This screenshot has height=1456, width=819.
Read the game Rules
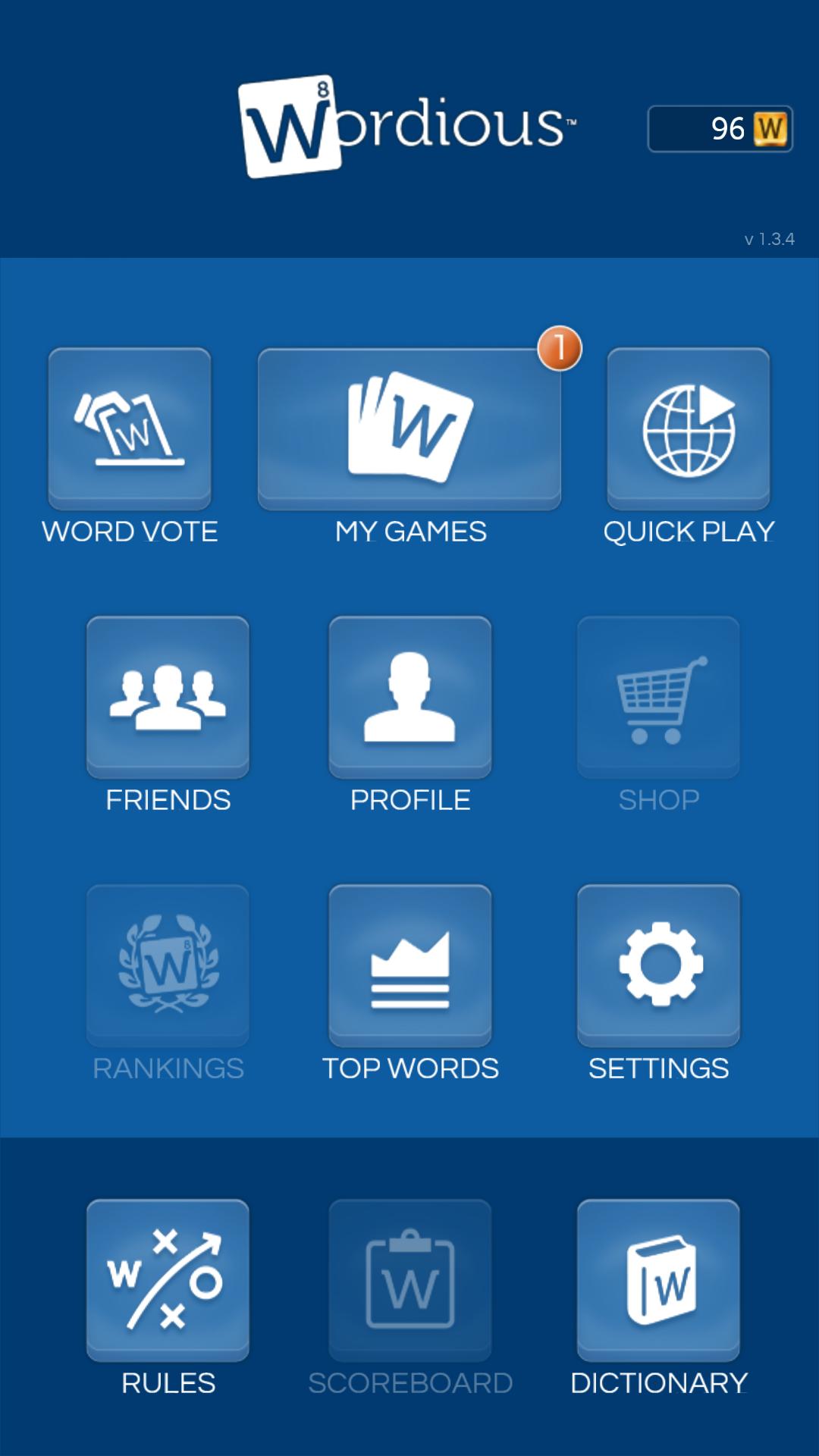(x=168, y=1280)
